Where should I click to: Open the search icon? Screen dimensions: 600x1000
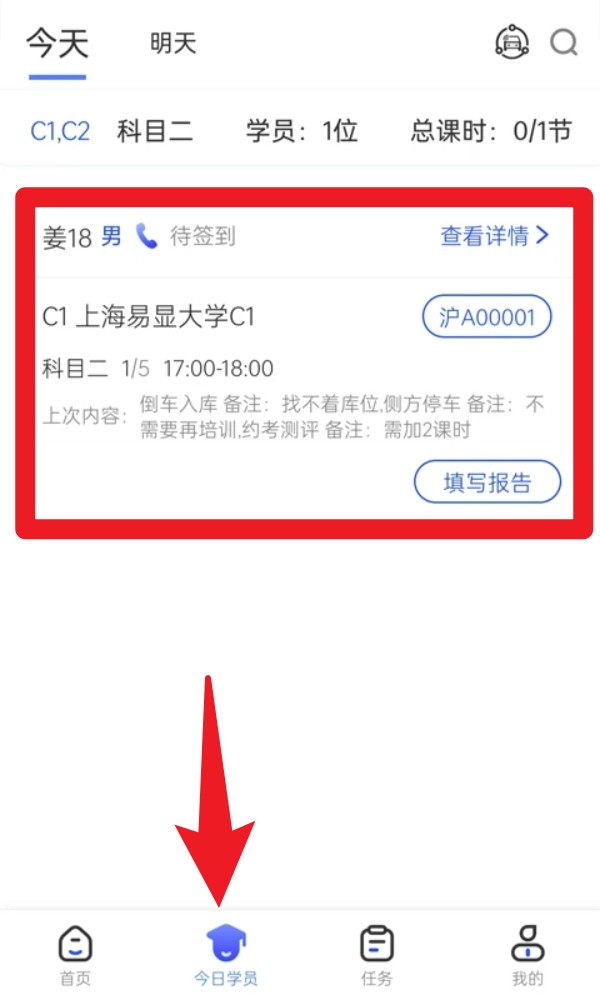(564, 43)
